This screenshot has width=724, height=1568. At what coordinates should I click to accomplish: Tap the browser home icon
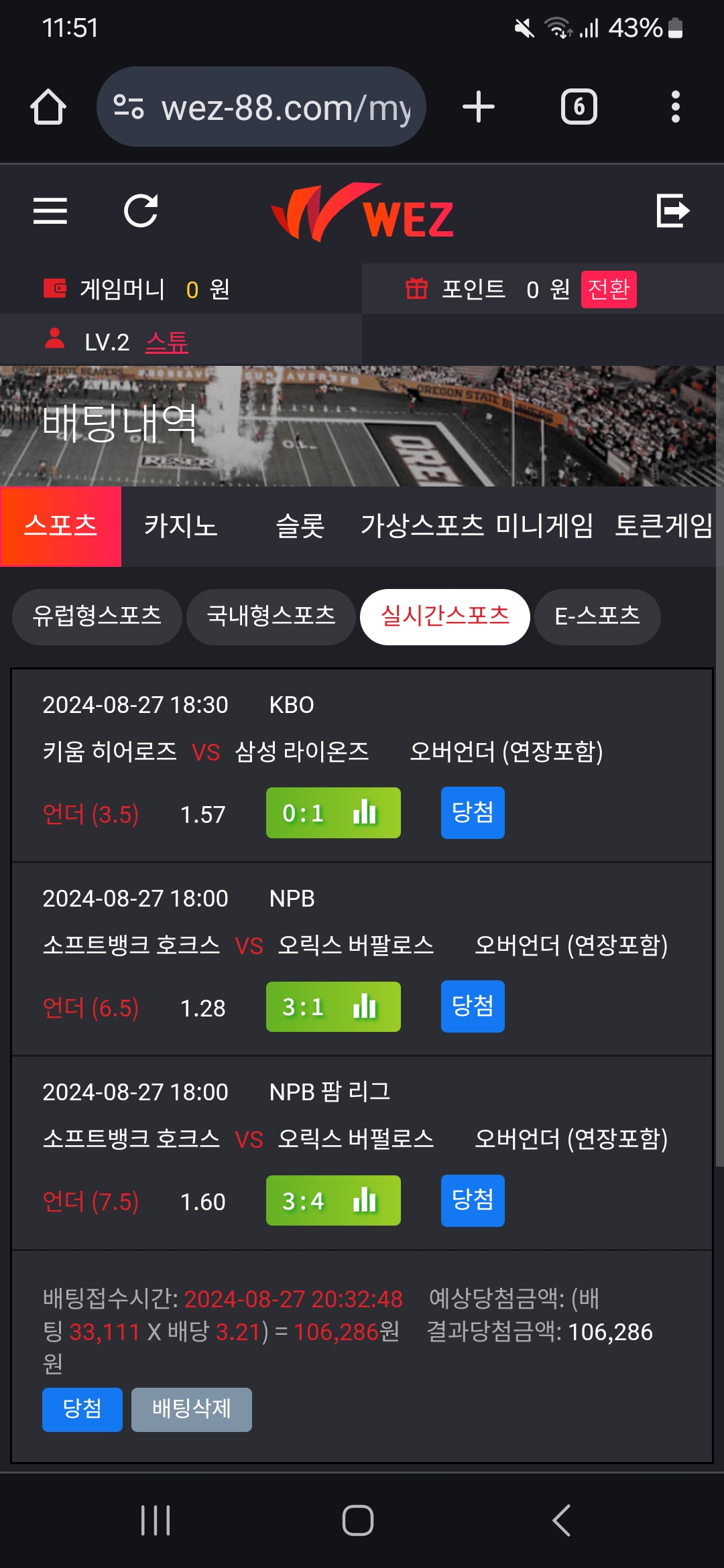tap(48, 107)
